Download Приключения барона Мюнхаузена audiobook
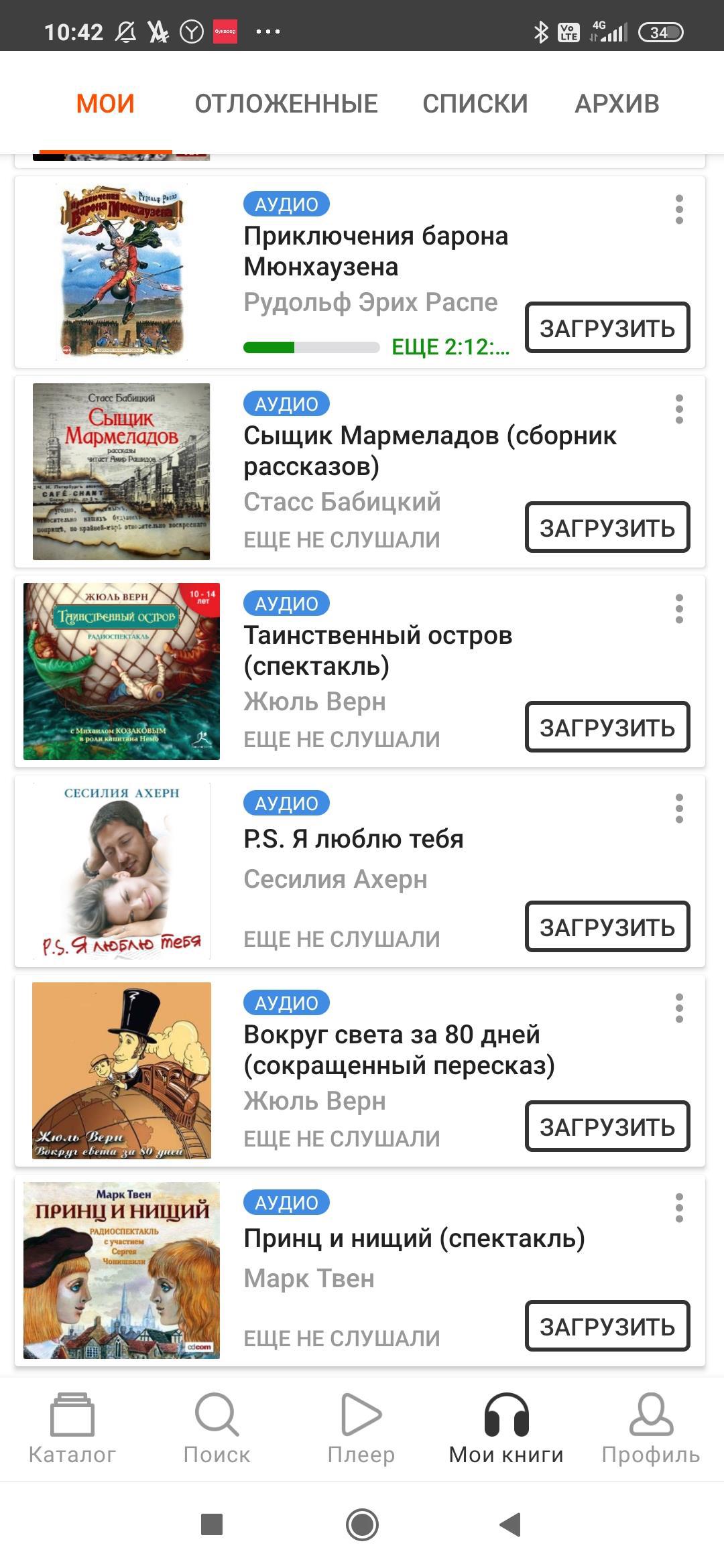Image resolution: width=724 pixels, height=1568 pixels. (x=607, y=328)
